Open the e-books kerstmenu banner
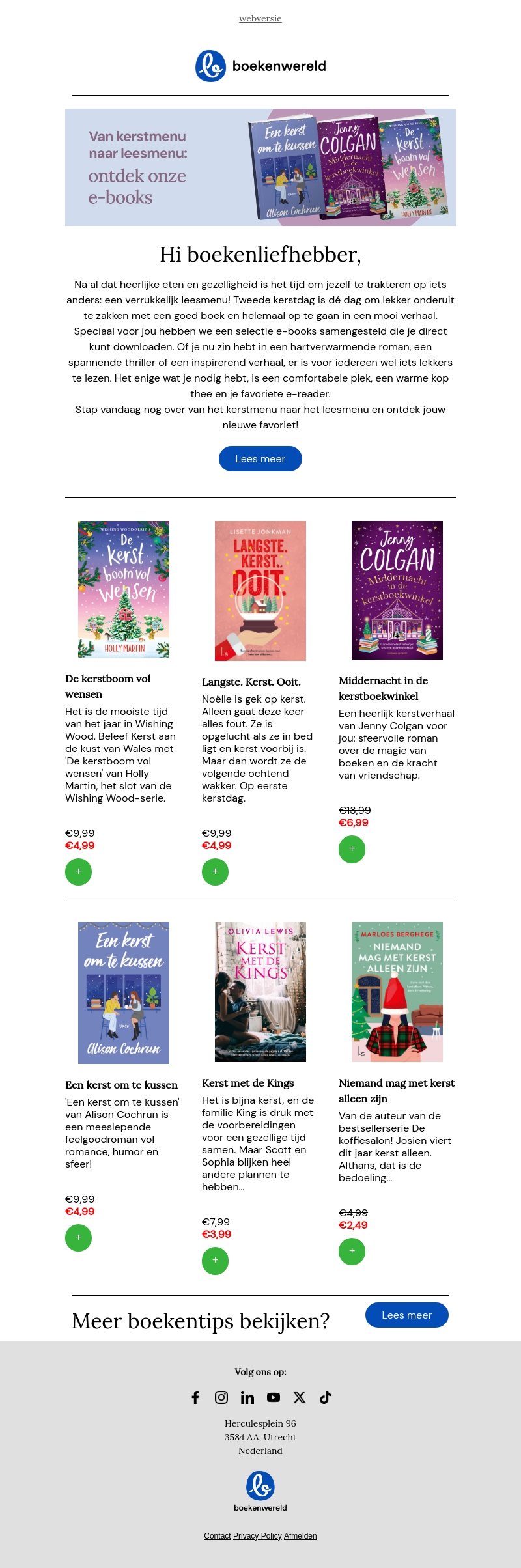Image resolution: width=521 pixels, height=1568 pixels. [x=260, y=167]
